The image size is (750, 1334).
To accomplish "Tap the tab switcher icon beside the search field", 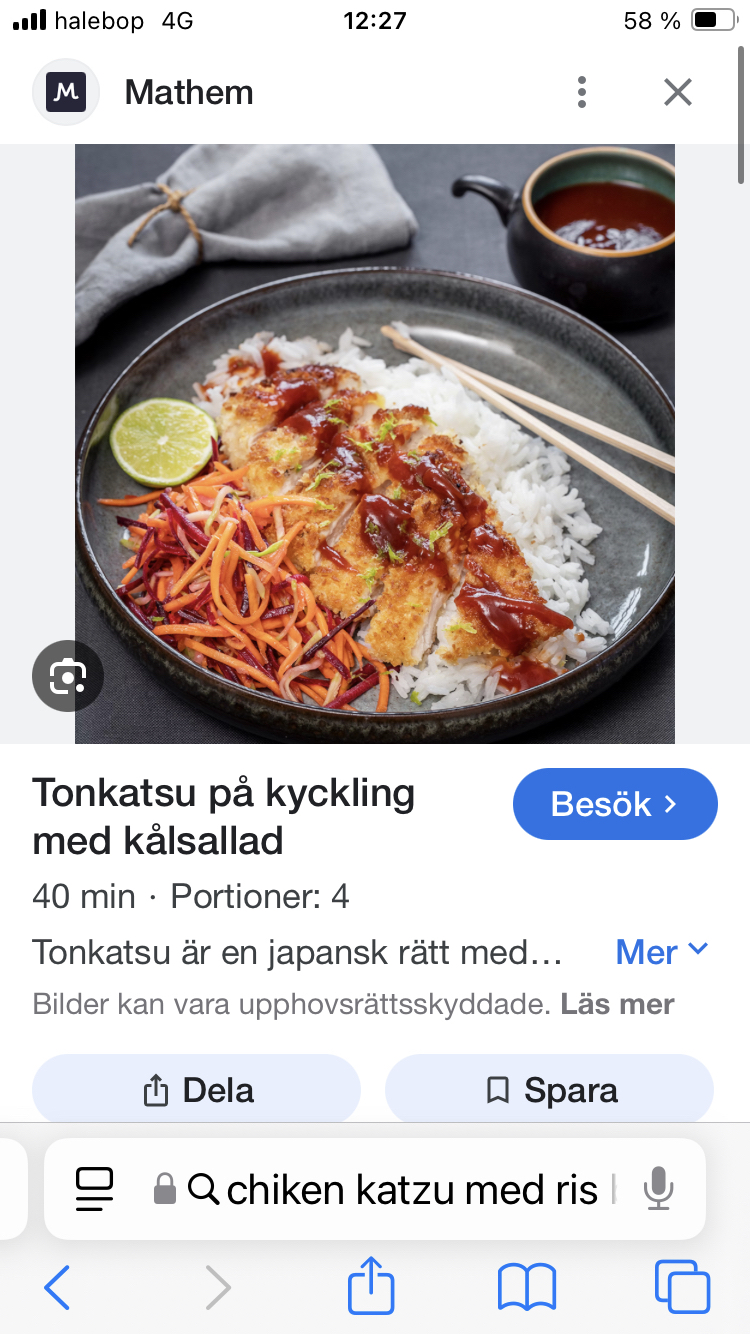I will pos(93,1189).
